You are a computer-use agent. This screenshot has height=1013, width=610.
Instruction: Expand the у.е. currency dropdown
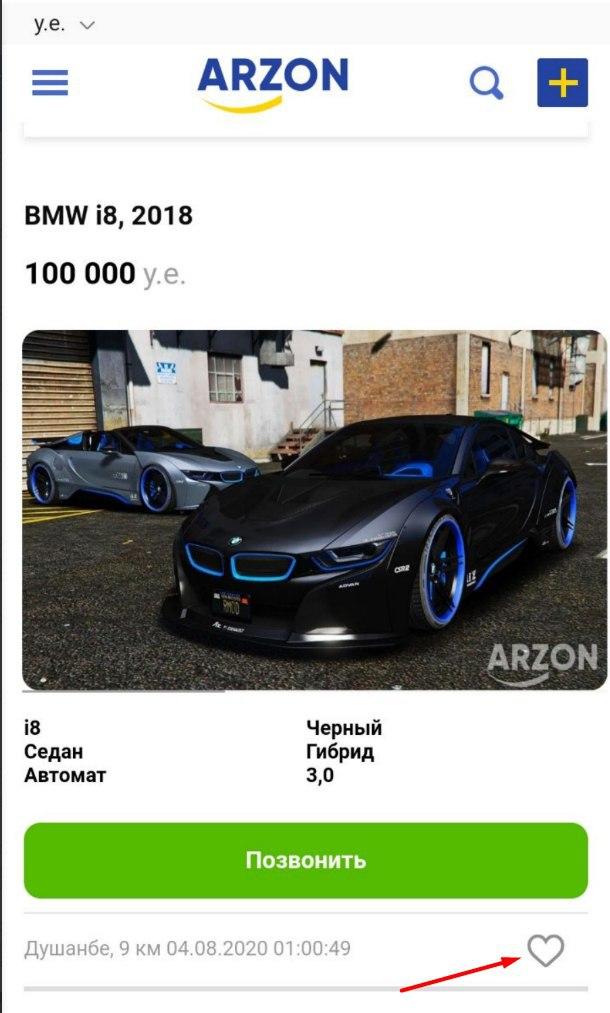click(x=64, y=24)
